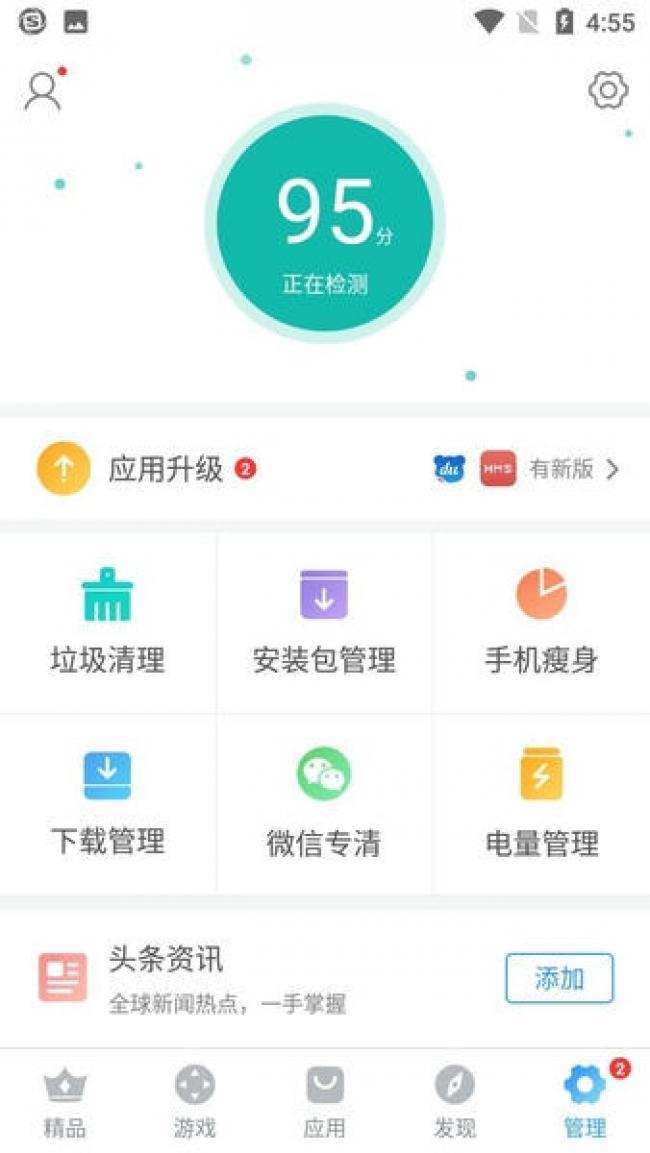Switch to the 精品 tab
Image resolution: width=650 pixels, height=1153 pixels.
[x=65, y=1101]
